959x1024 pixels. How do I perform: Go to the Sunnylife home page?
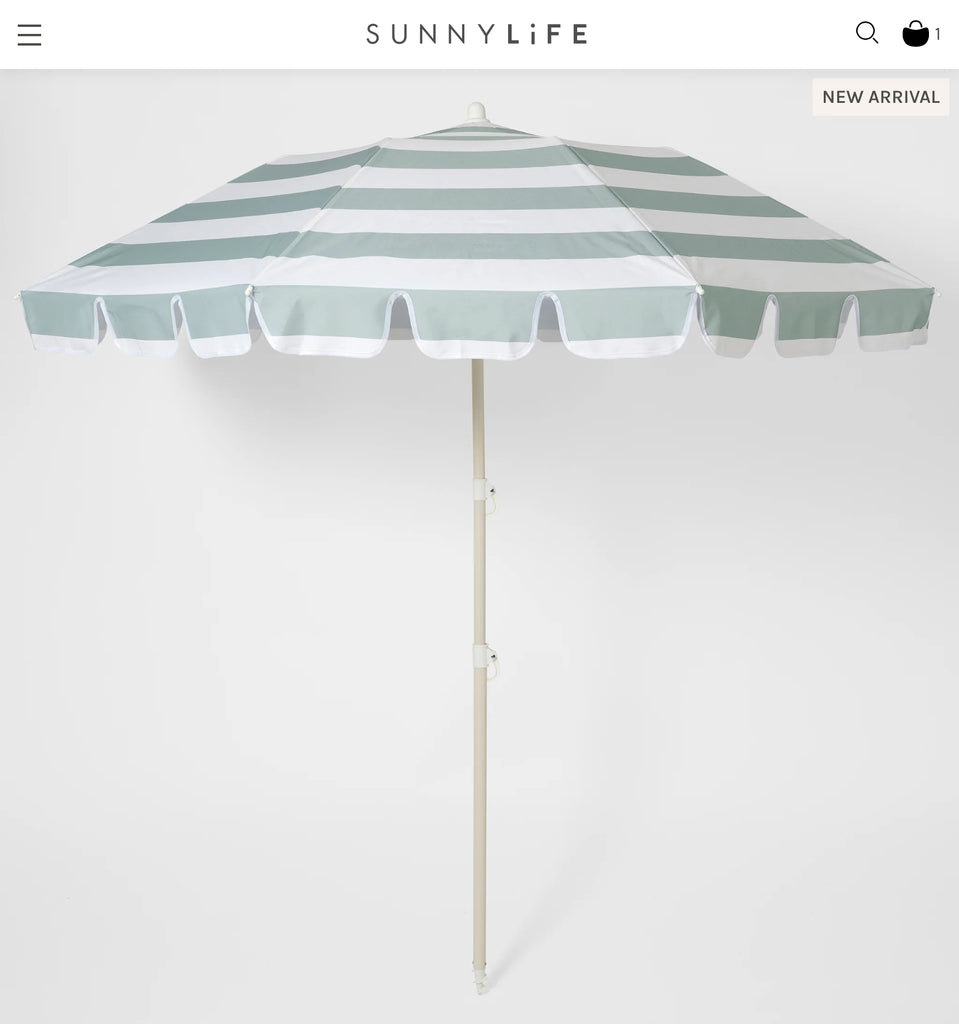476,34
